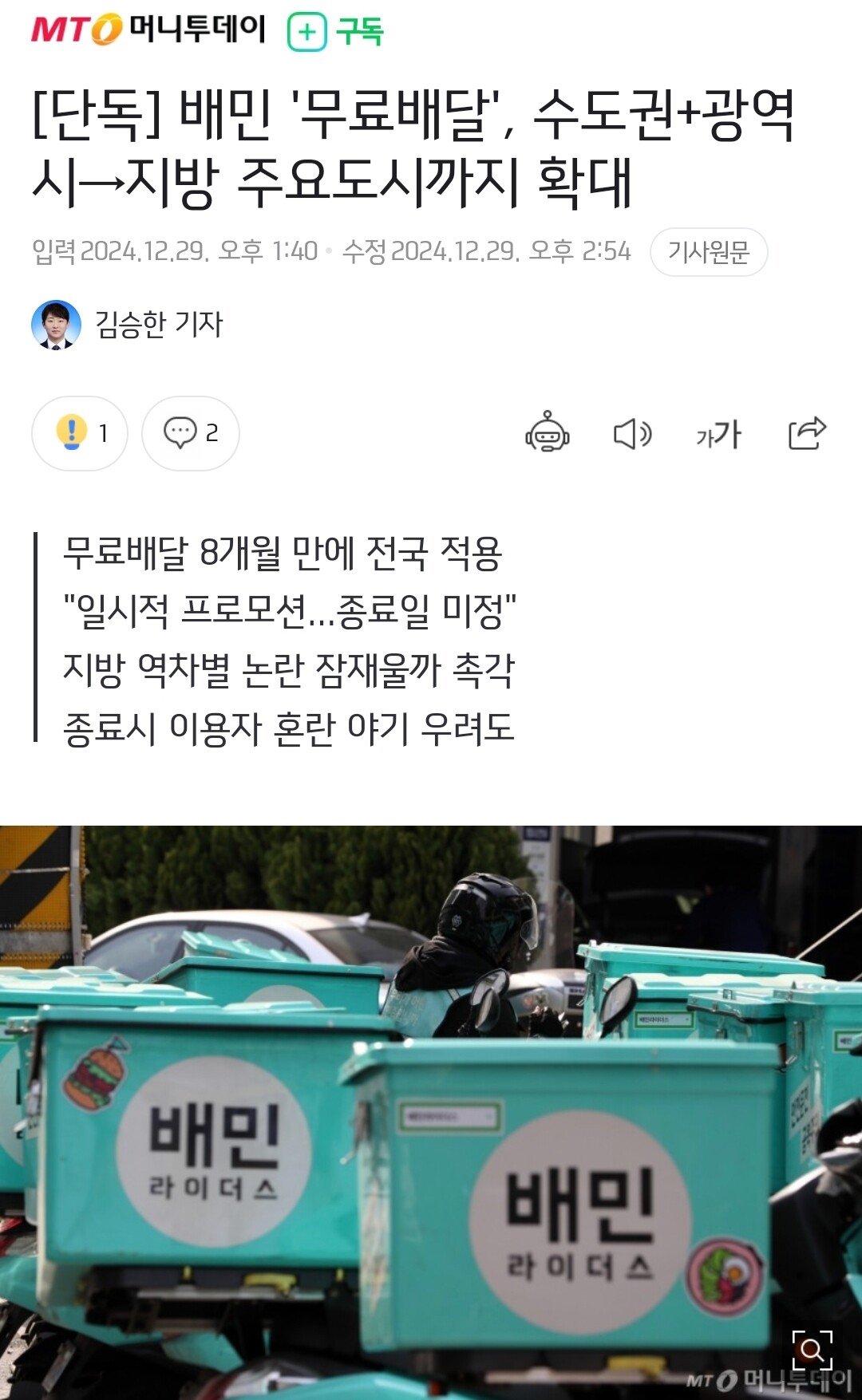The image size is (862, 1400).
Task: Tap the reaction button showing 1
Action: tap(80, 433)
